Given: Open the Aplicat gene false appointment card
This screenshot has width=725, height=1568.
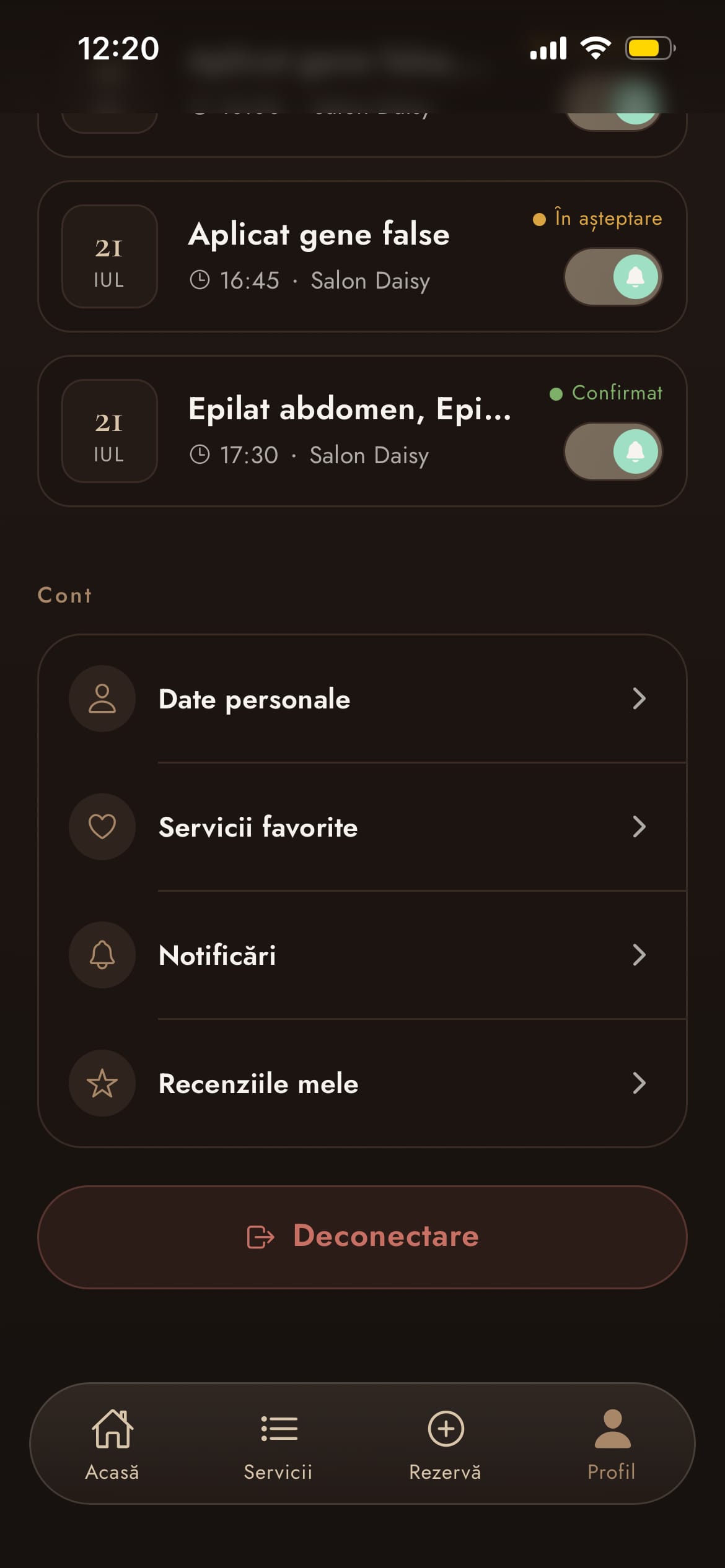Looking at the screenshot, I should pyautogui.click(x=362, y=256).
